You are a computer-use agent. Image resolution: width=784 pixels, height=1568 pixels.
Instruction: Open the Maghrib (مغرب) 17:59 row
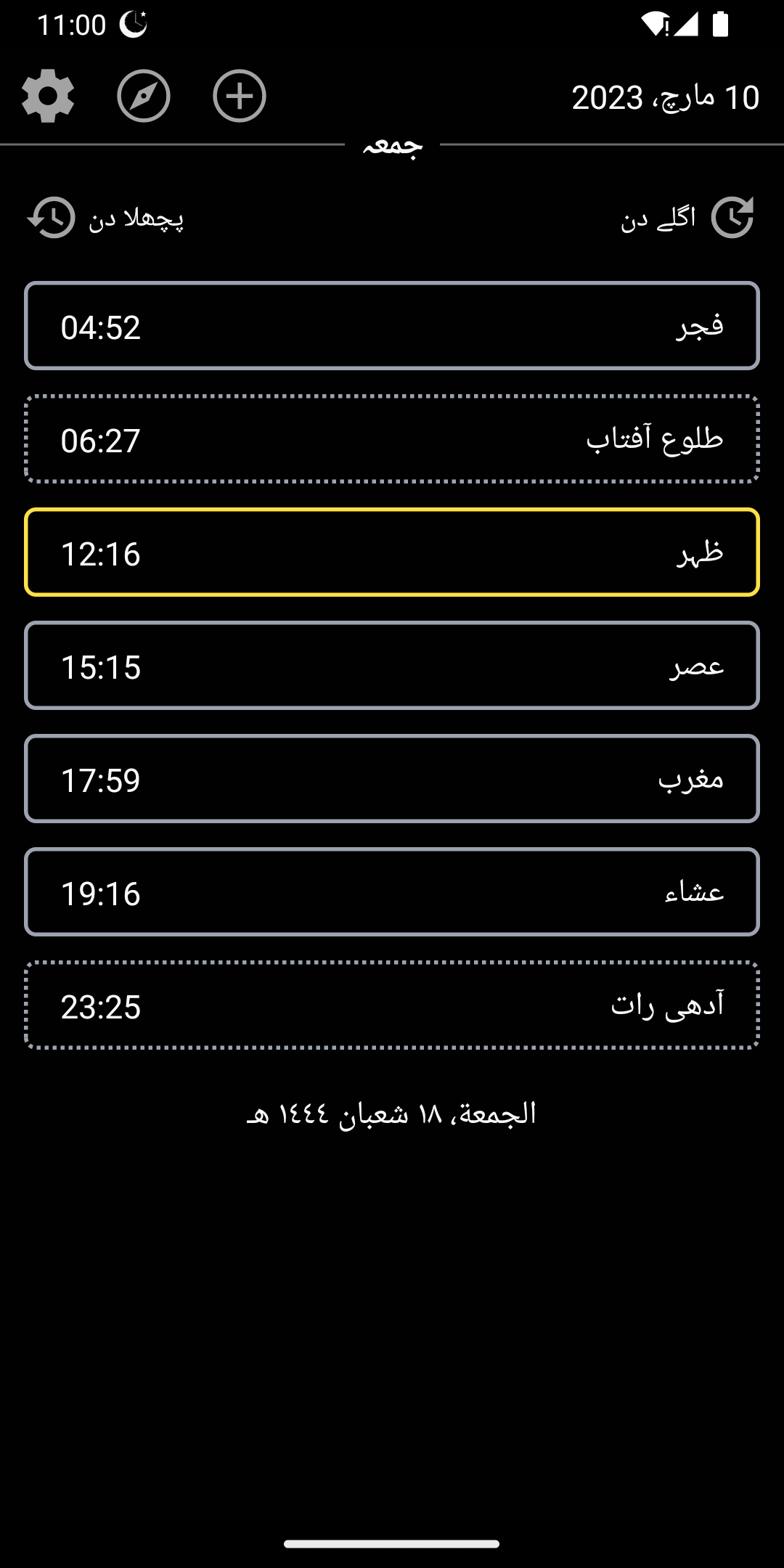point(392,779)
